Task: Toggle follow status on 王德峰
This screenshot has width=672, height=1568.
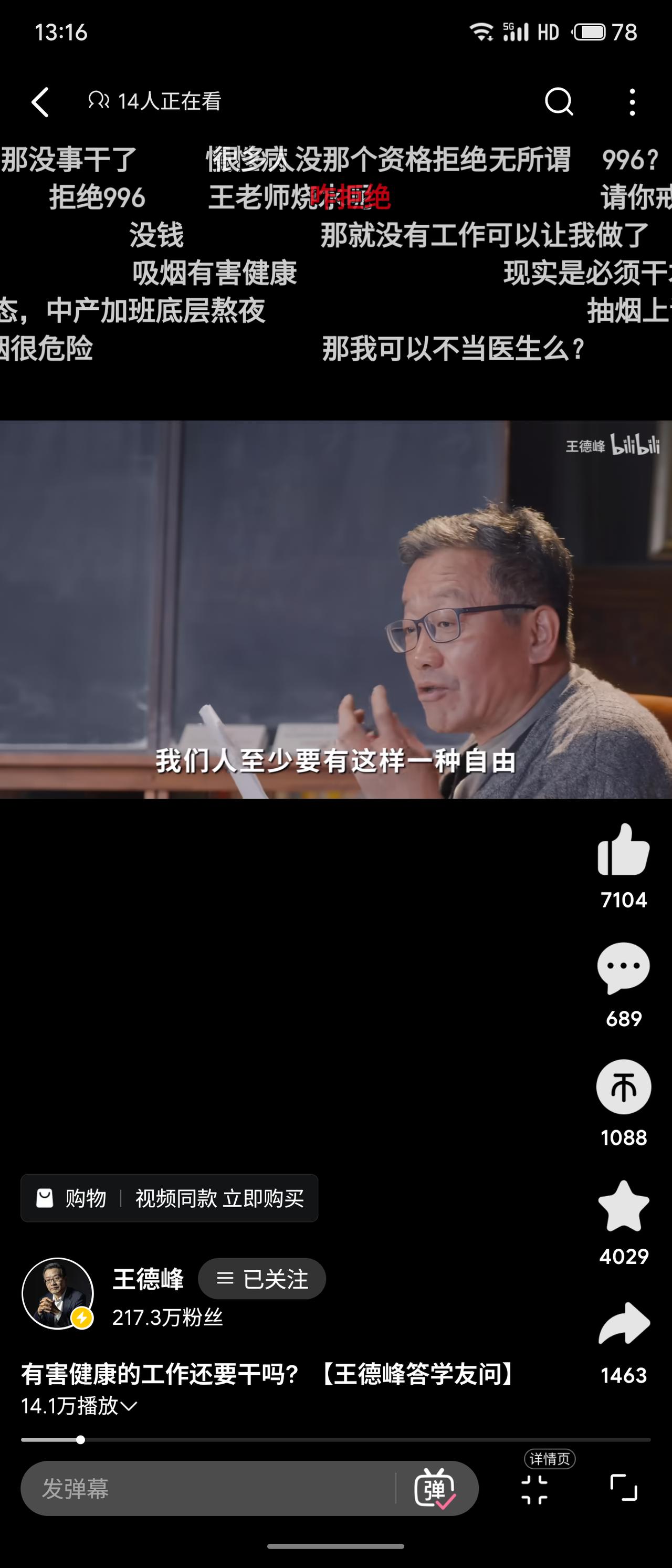Action: point(261,1279)
